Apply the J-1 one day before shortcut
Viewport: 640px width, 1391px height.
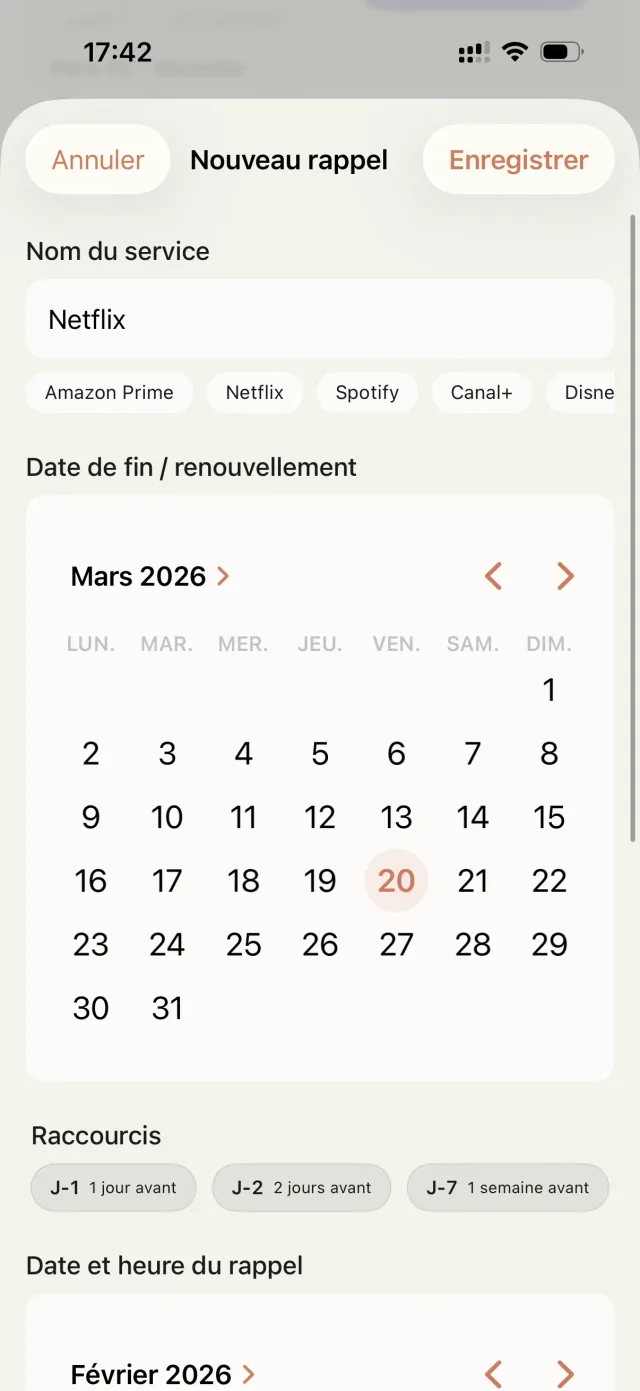pyautogui.click(x=114, y=1188)
